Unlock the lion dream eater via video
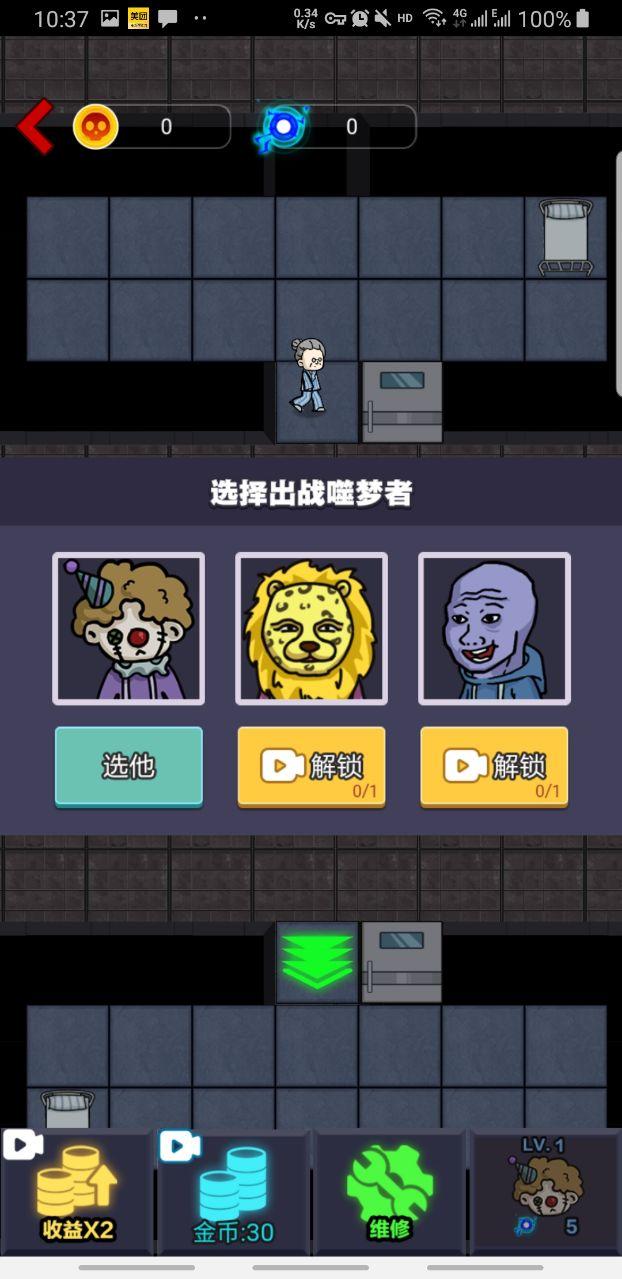The height and width of the screenshot is (1279, 622). pos(311,766)
